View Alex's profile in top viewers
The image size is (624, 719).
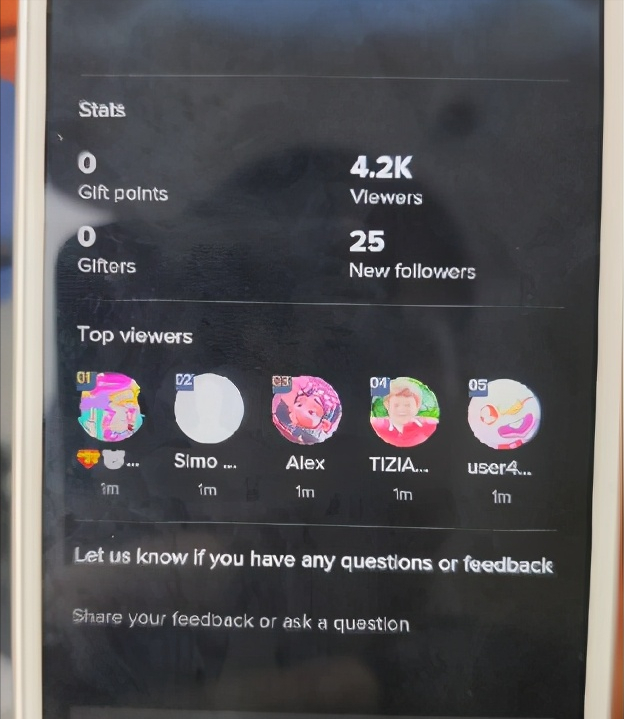point(306,410)
